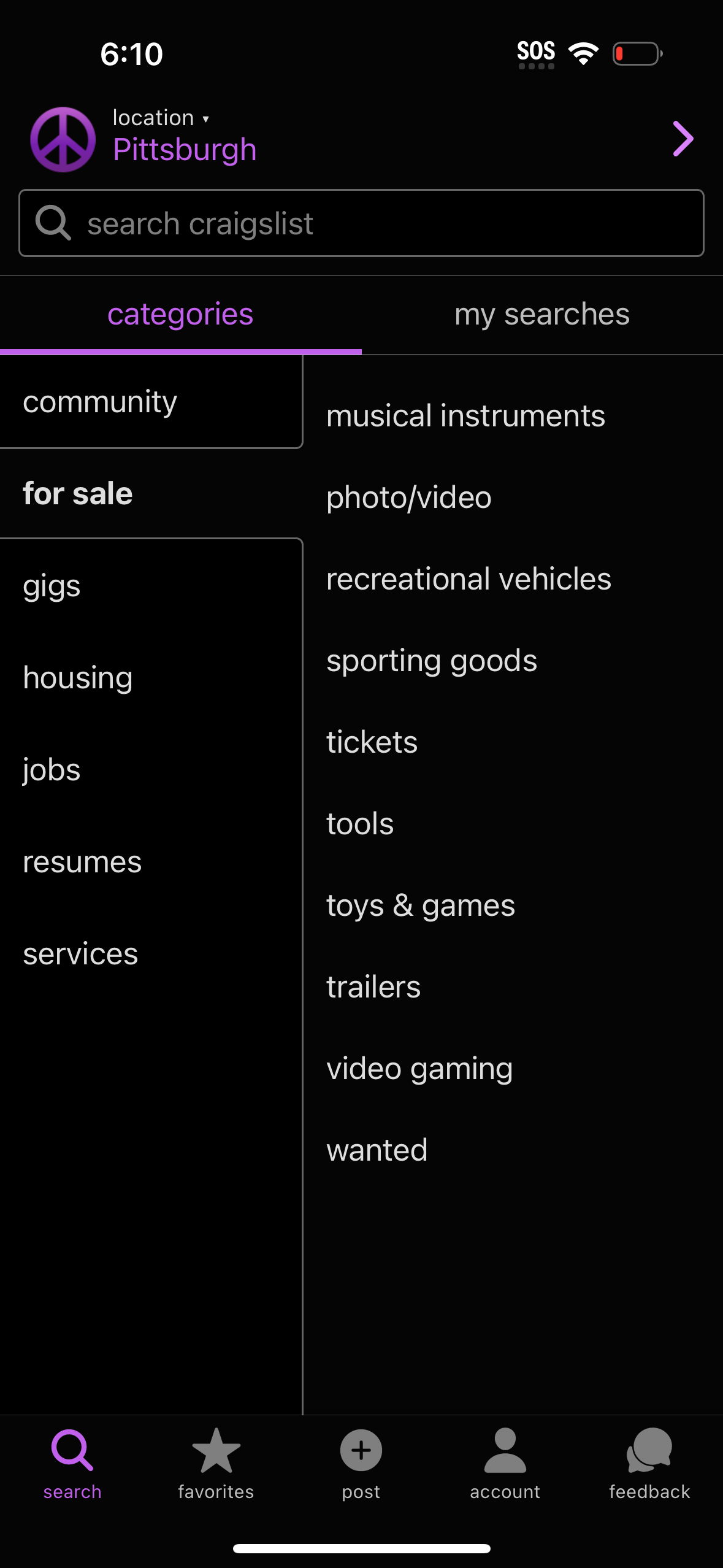
Task: Open the location selector dropdown
Action: [161, 118]
